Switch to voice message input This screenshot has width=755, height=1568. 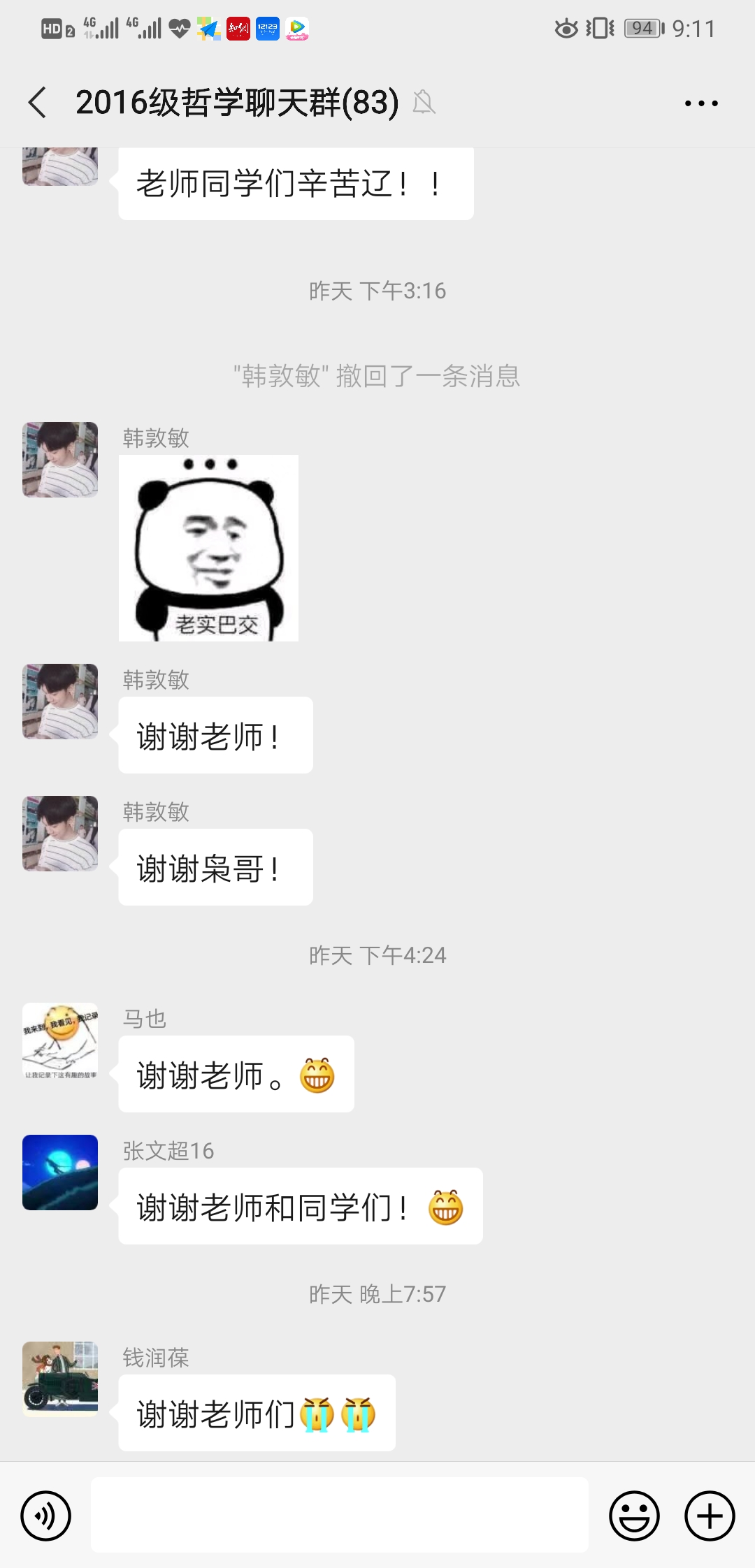click(x=46, y=1516)
